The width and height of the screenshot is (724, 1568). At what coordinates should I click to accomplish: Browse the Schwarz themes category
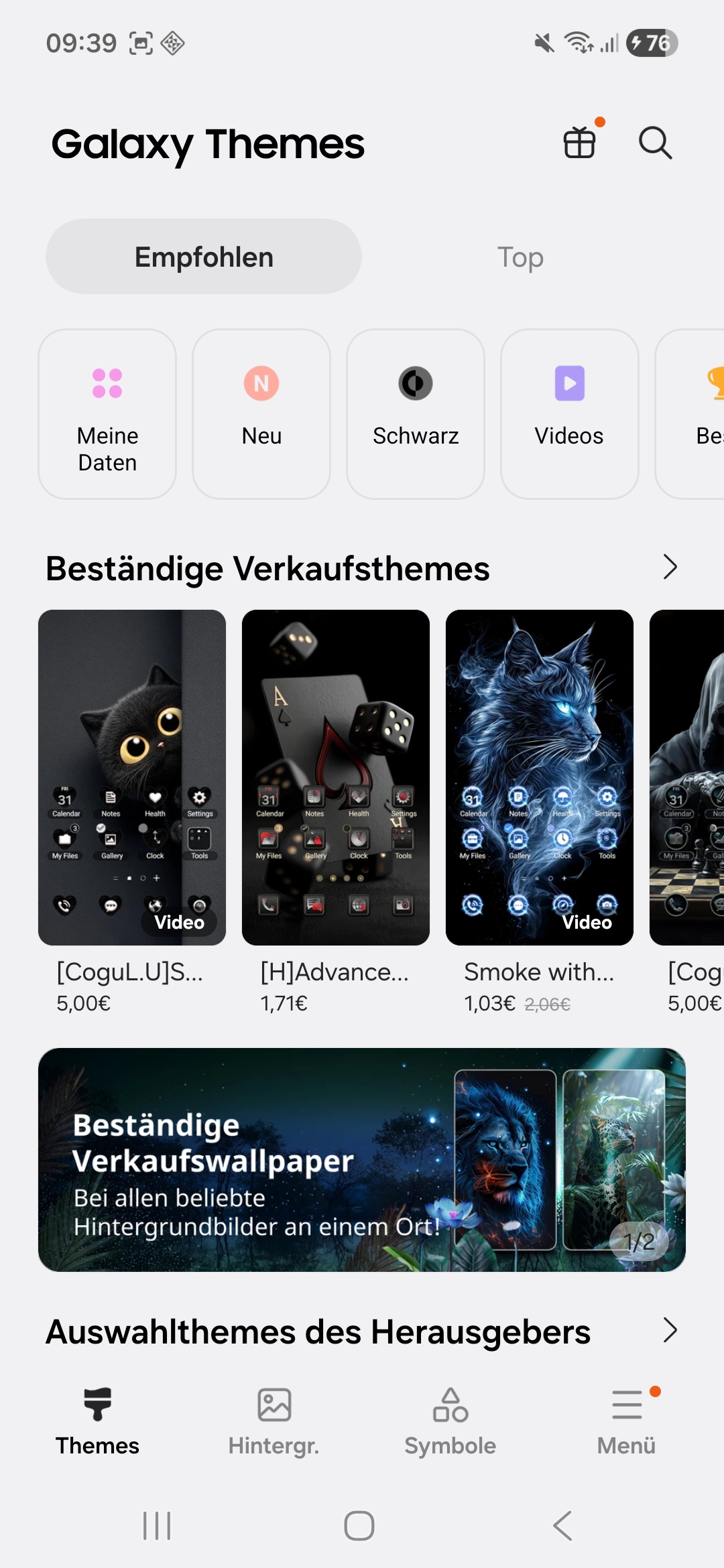pyautogui.click(x=416, y=414)
